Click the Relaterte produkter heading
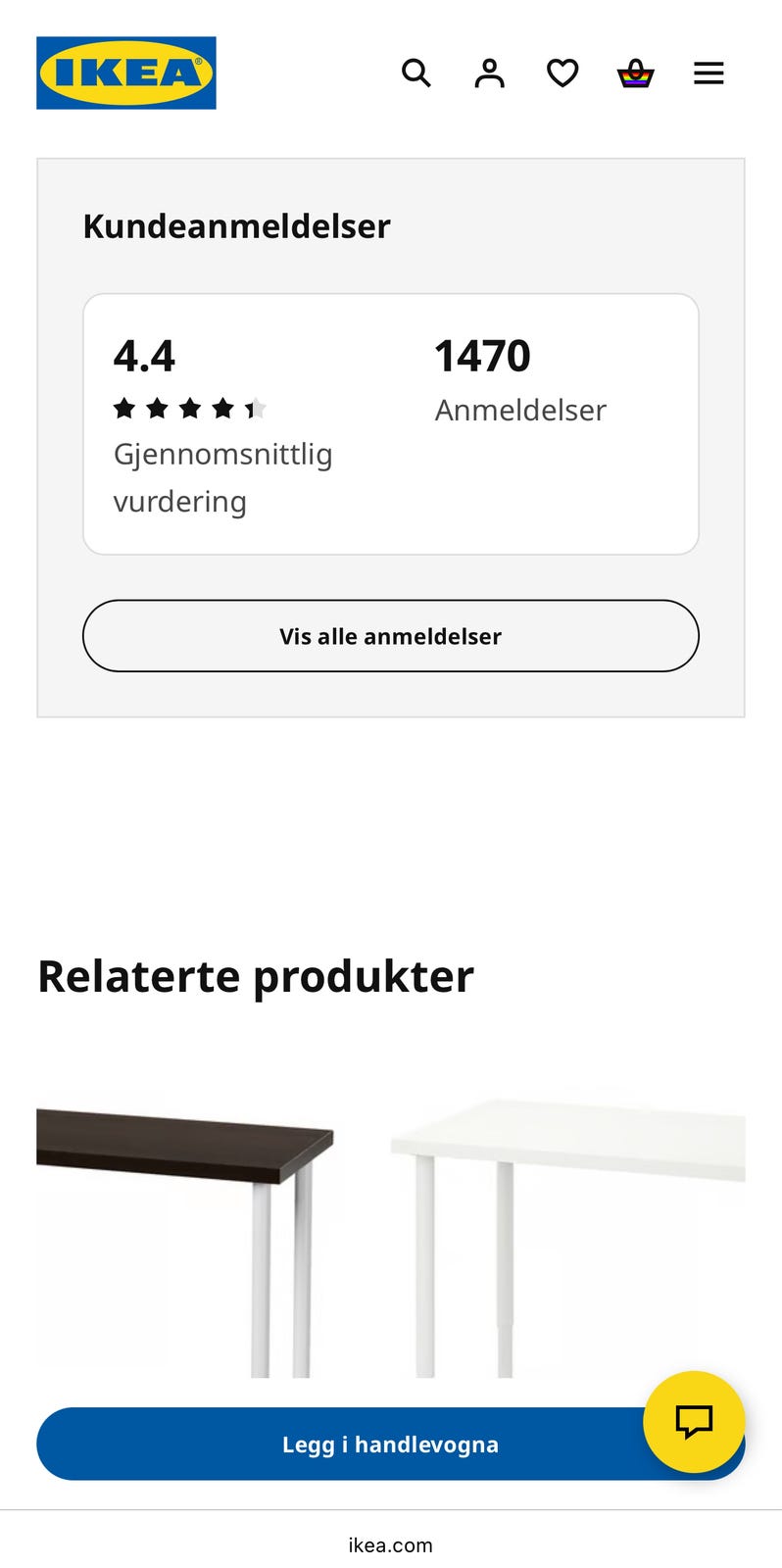 [x=255, y=974]
